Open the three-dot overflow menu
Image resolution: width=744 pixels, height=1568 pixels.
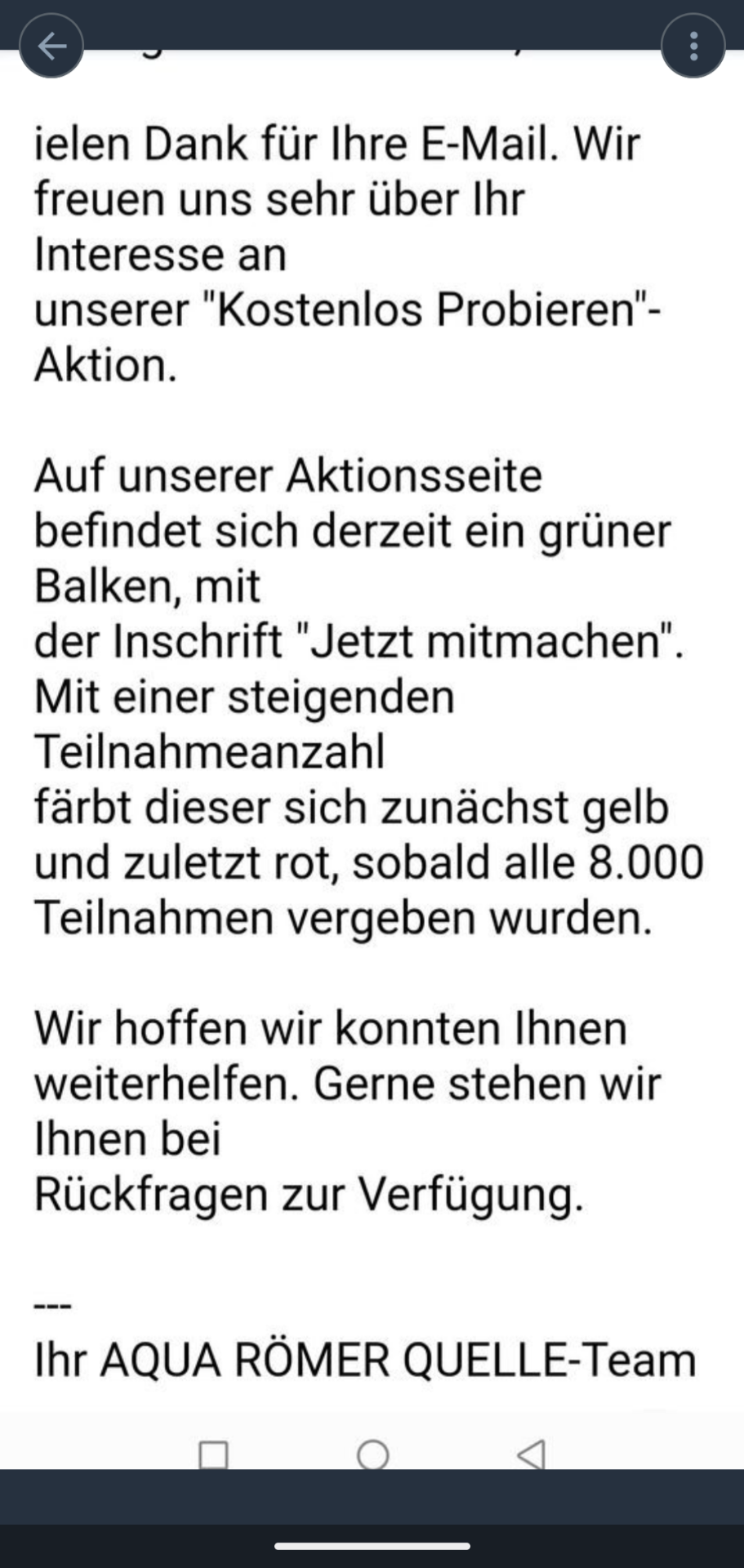[x=693, y=46]
